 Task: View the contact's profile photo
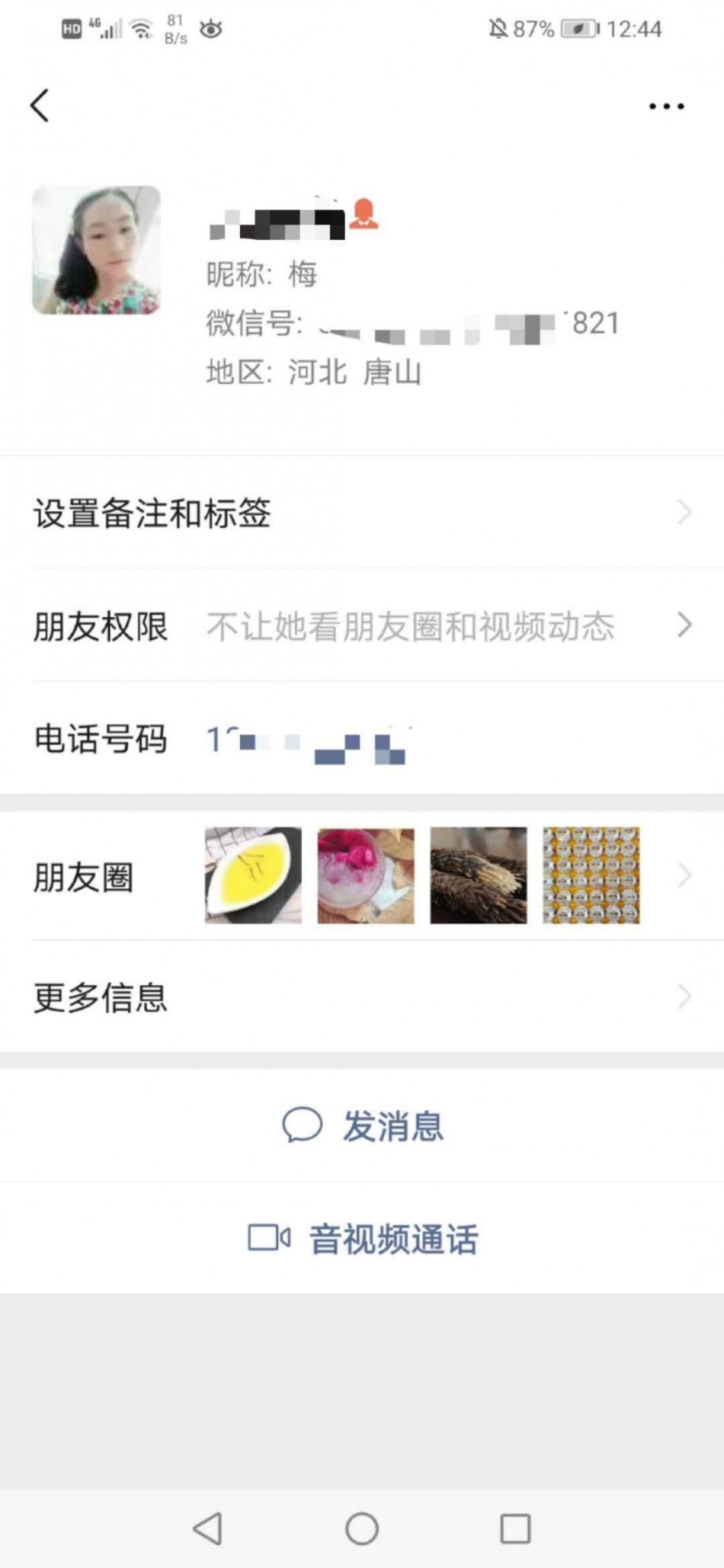[x=96, y=250]
